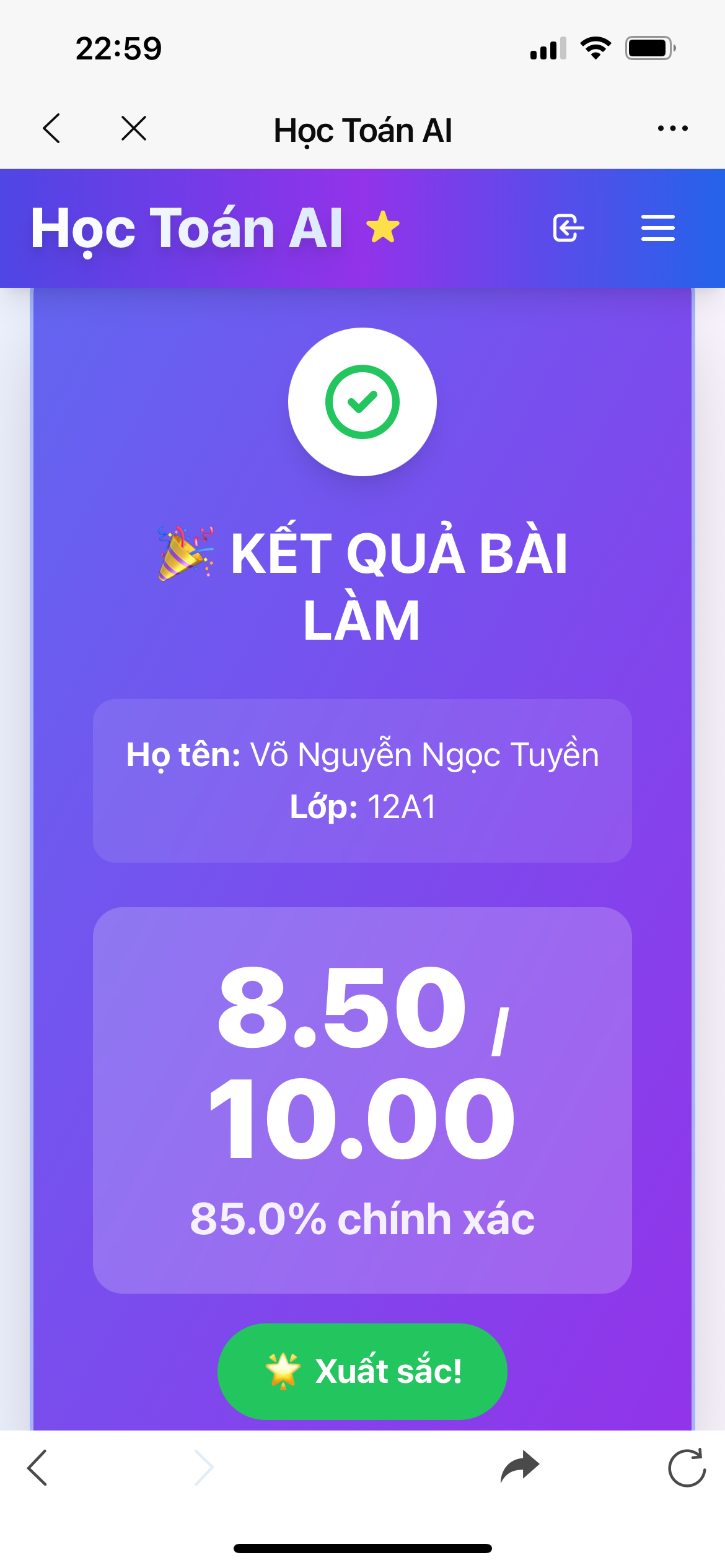Share this results page

[x=520, y=1467]
